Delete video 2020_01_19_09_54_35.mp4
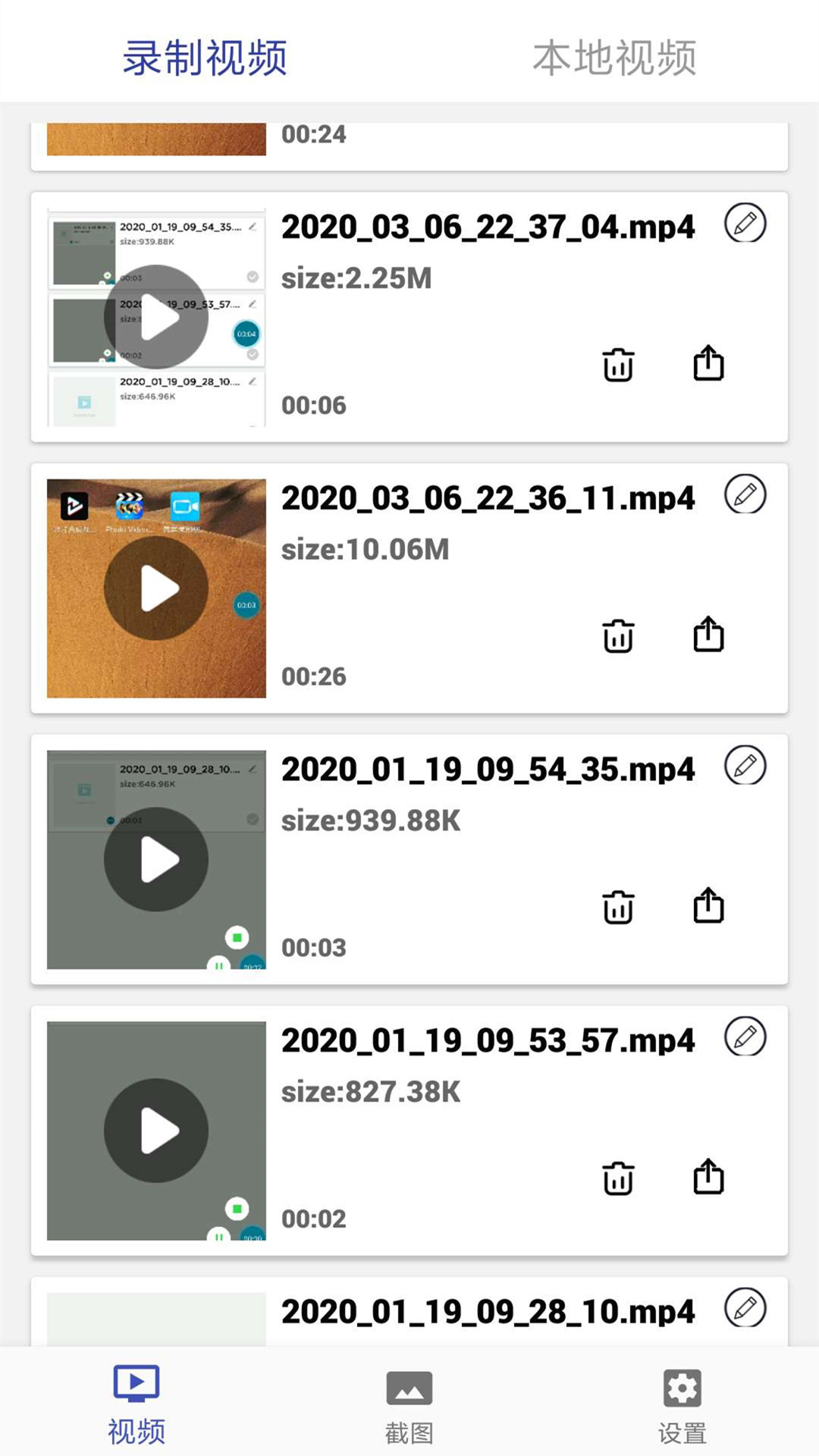This screenshot has width=819, height=1456. (618, 907)
